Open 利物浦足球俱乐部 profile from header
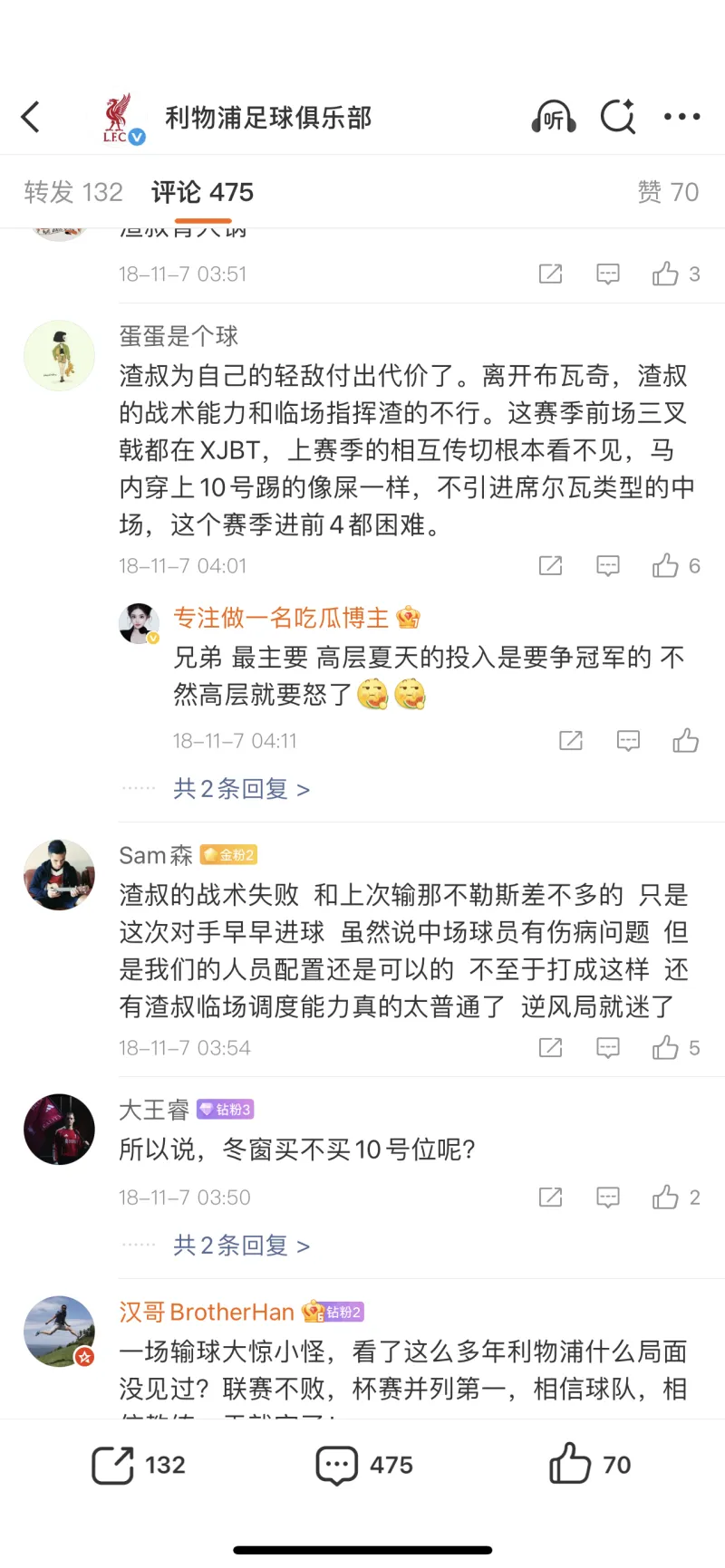Screen dimensions: 725x1568 (x=268, y=117)
